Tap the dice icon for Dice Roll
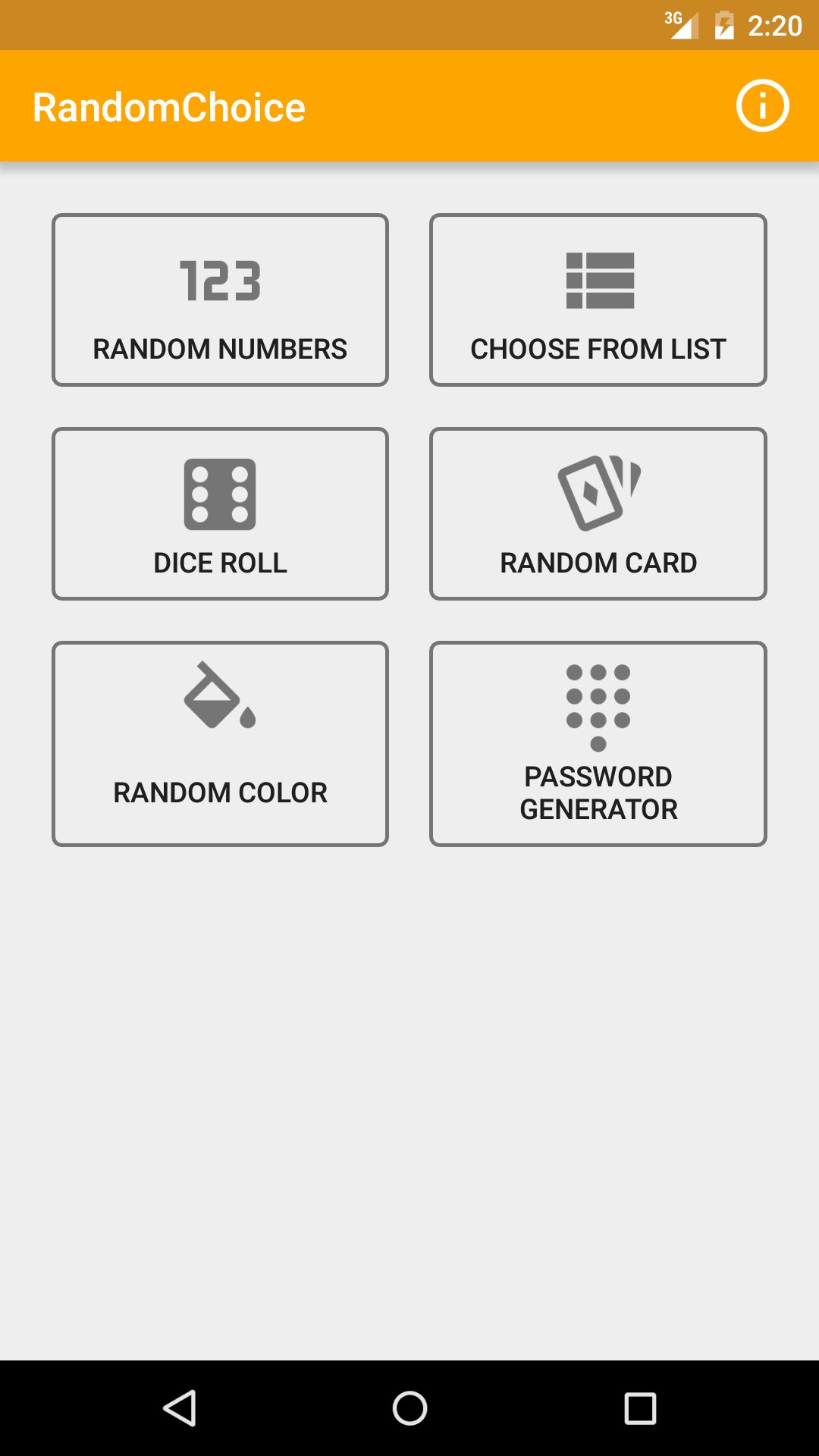Image resolution: width=819 pixels, height=1456 pixels. [219, 494]
